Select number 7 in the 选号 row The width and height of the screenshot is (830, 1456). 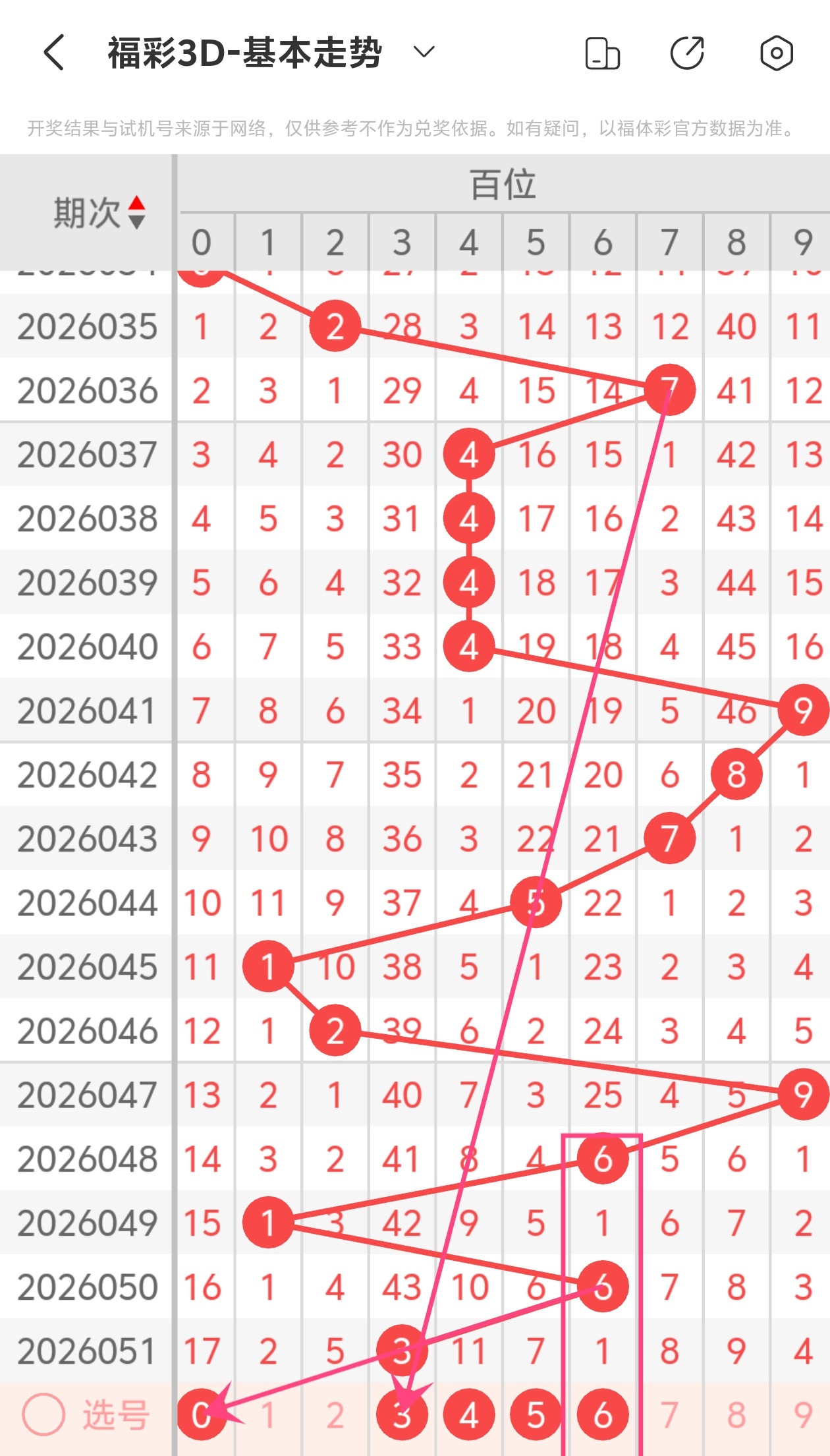point(669,1414)
